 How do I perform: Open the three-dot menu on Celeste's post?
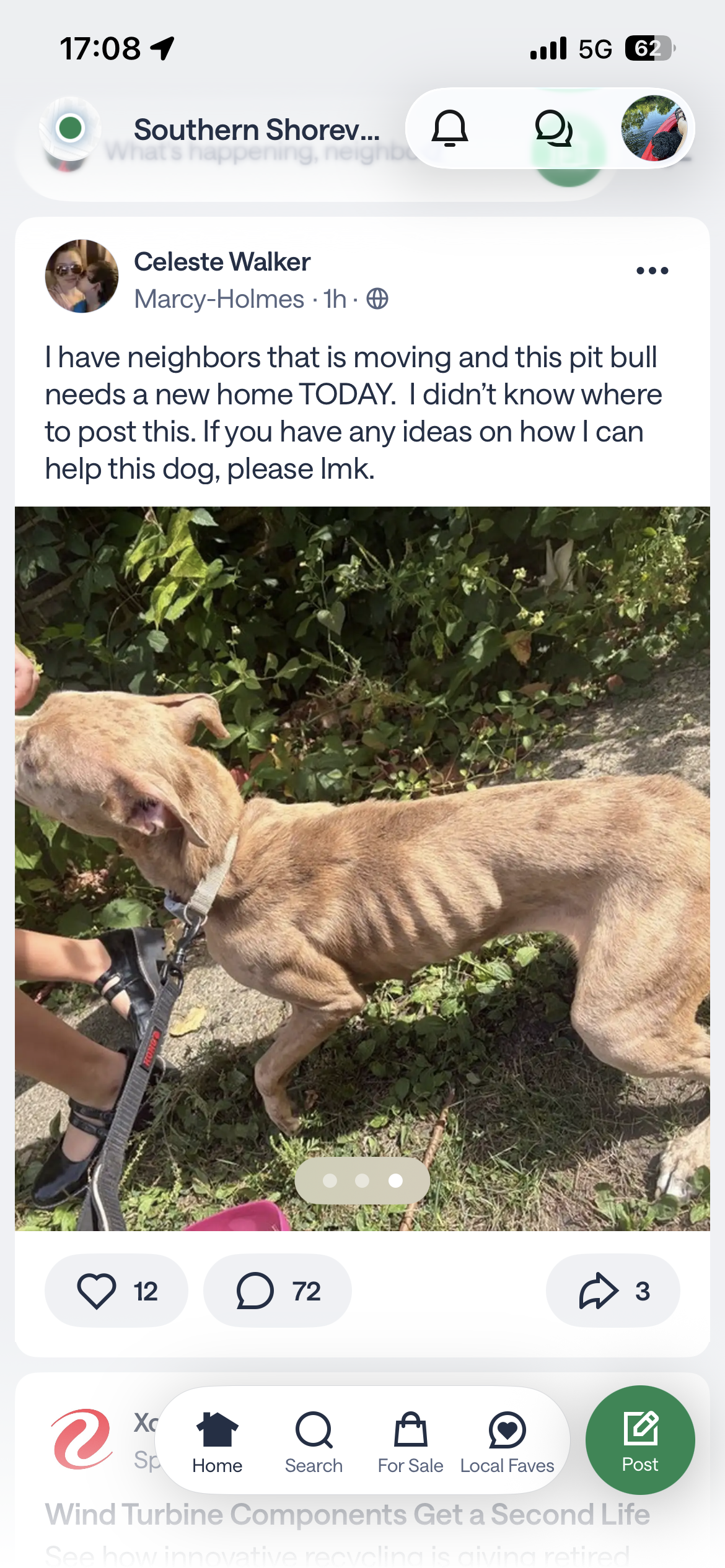pyautogui.click(x=652, y=271)
